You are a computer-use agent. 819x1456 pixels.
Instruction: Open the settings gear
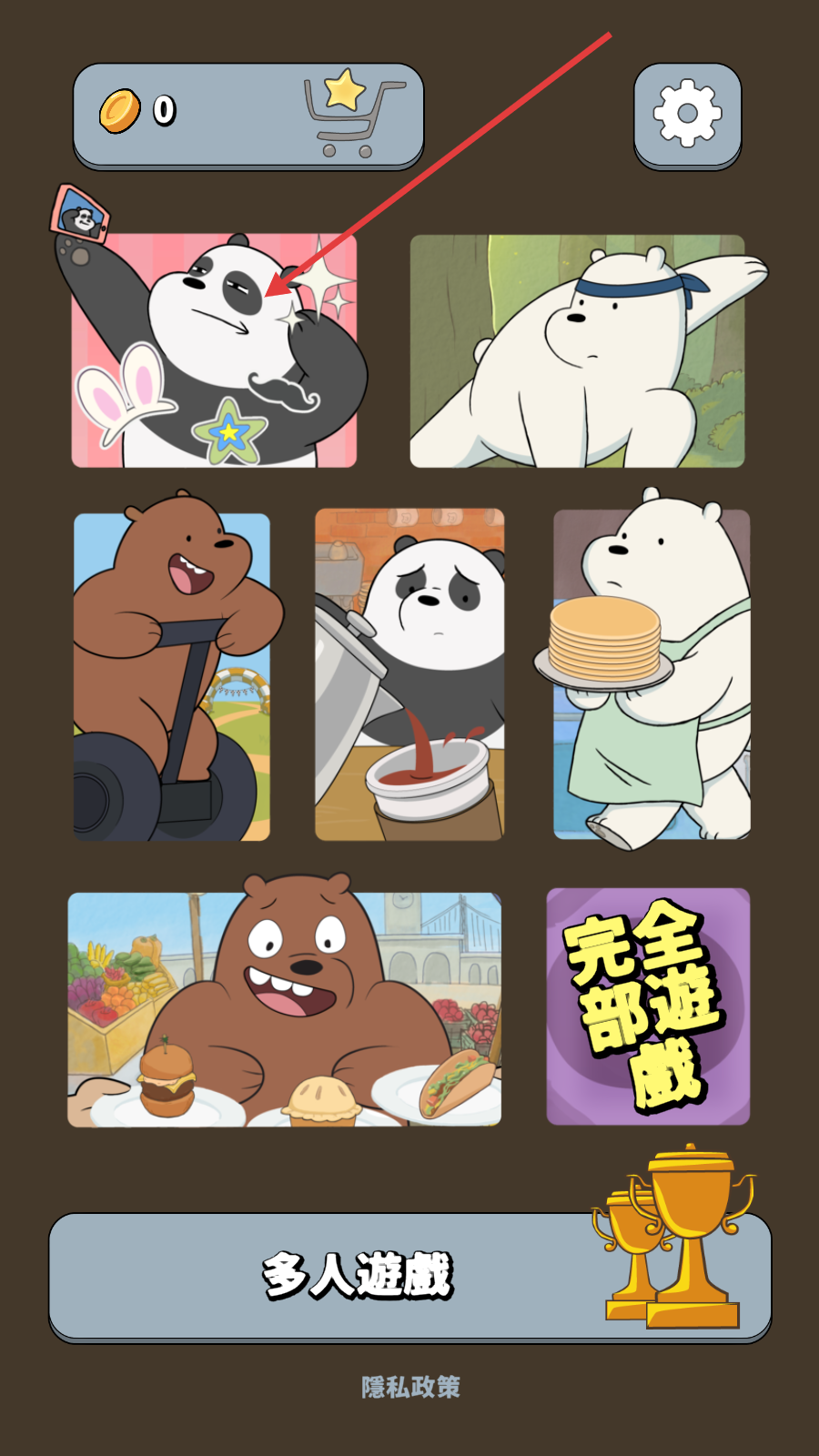click(x=687, y=115)
